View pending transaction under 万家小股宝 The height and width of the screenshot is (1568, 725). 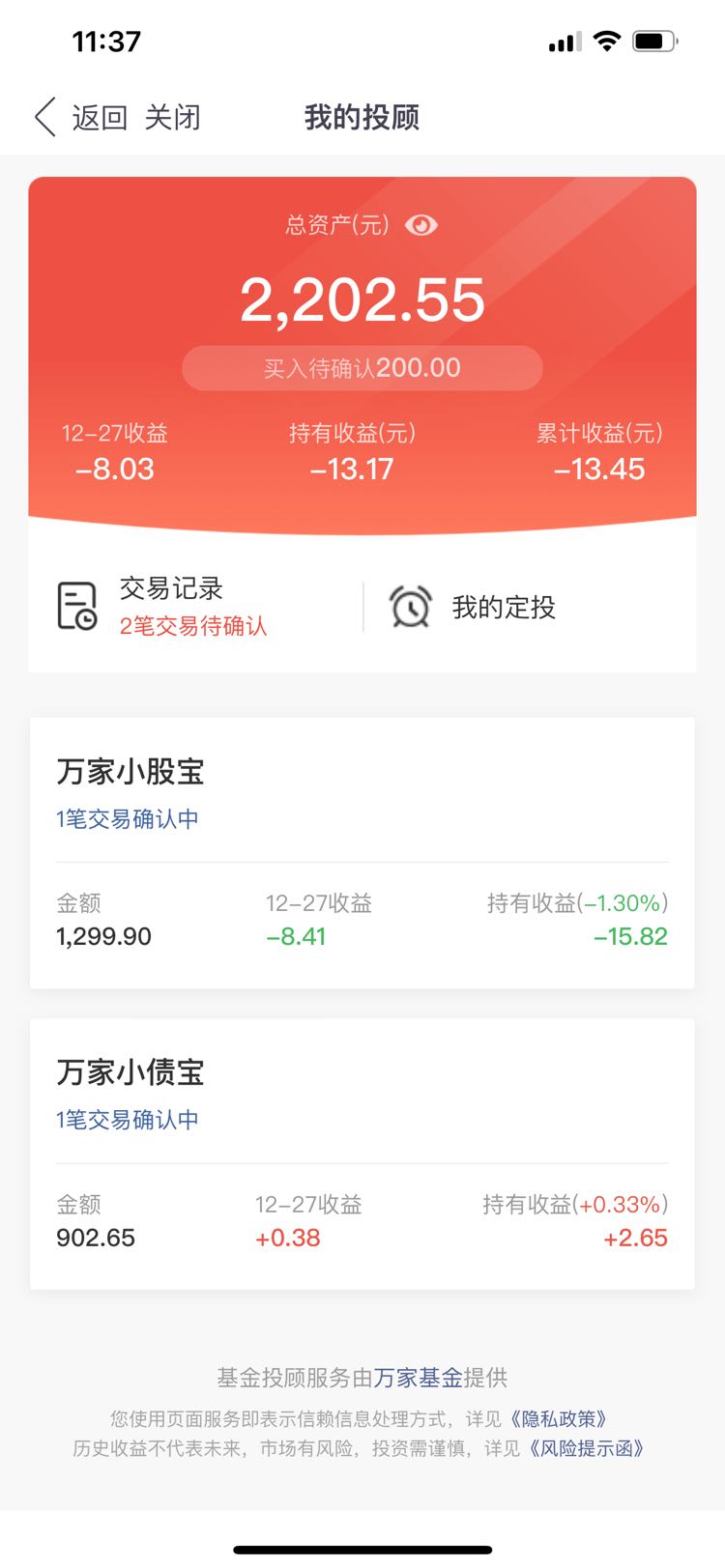tap(128, 819)
